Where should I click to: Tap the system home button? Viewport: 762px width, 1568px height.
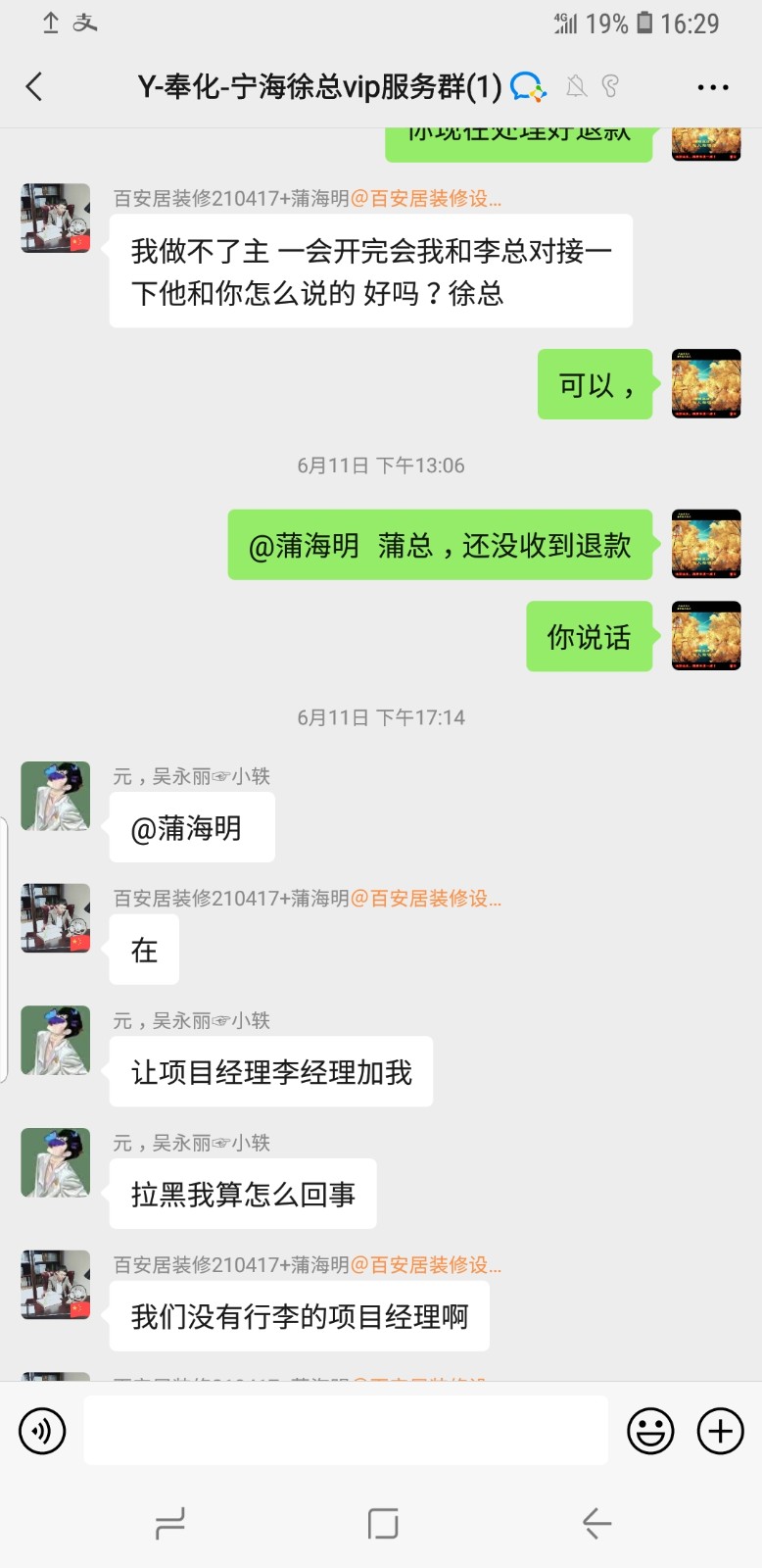[382, 1524]
